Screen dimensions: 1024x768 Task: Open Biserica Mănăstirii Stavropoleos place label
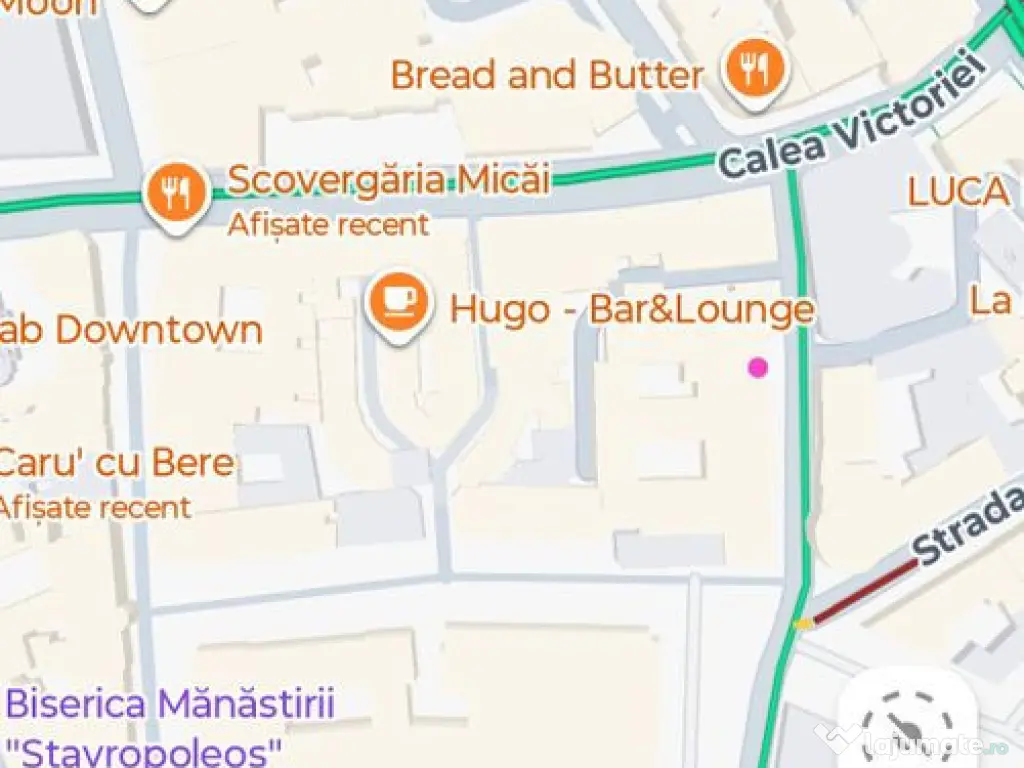coord(170,704)
